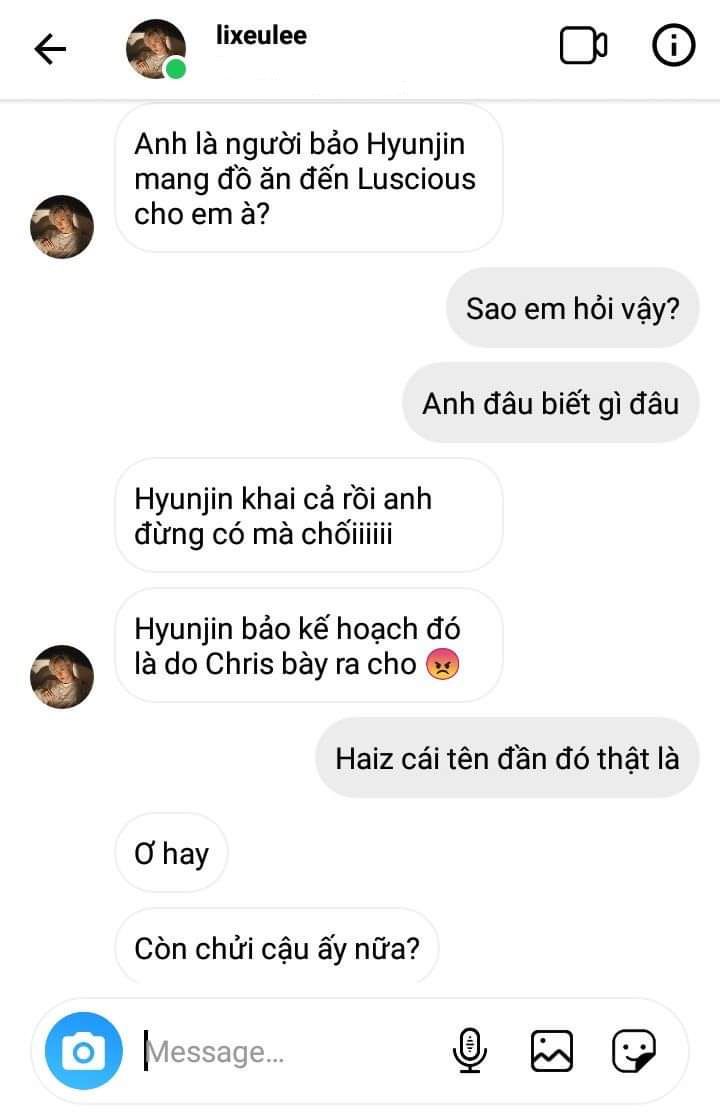The height and width of the screenshot is (1120, 720).
Task: Open conversation info details
Action: [x=673, y=47]
